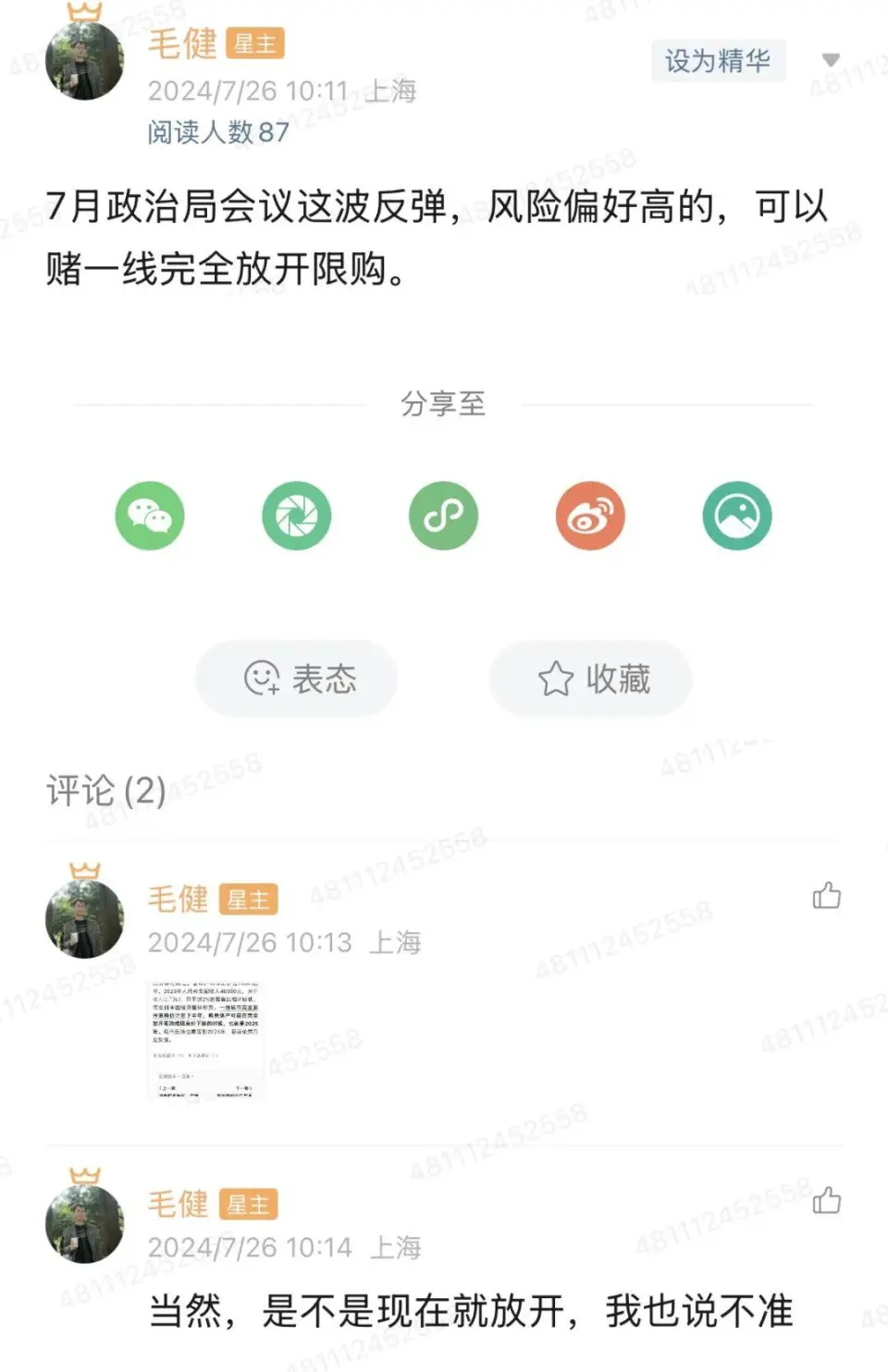The width and height of the screenshot is (888, 1372).
Task: Share the post to WeChat Moments
Action: pyautogui.click(x=296, y=516)
